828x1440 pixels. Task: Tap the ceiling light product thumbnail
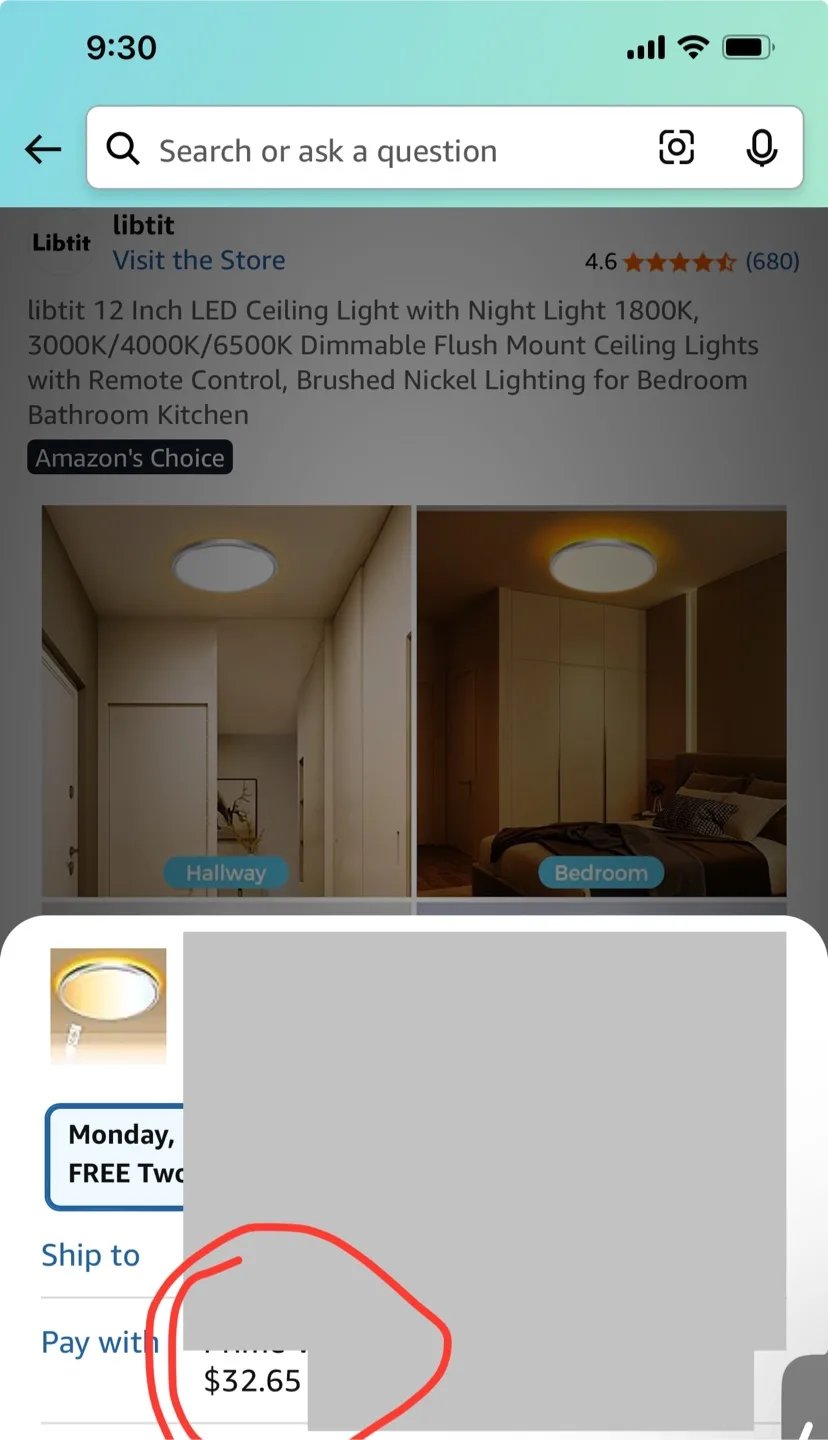(x=108, y=1006)
